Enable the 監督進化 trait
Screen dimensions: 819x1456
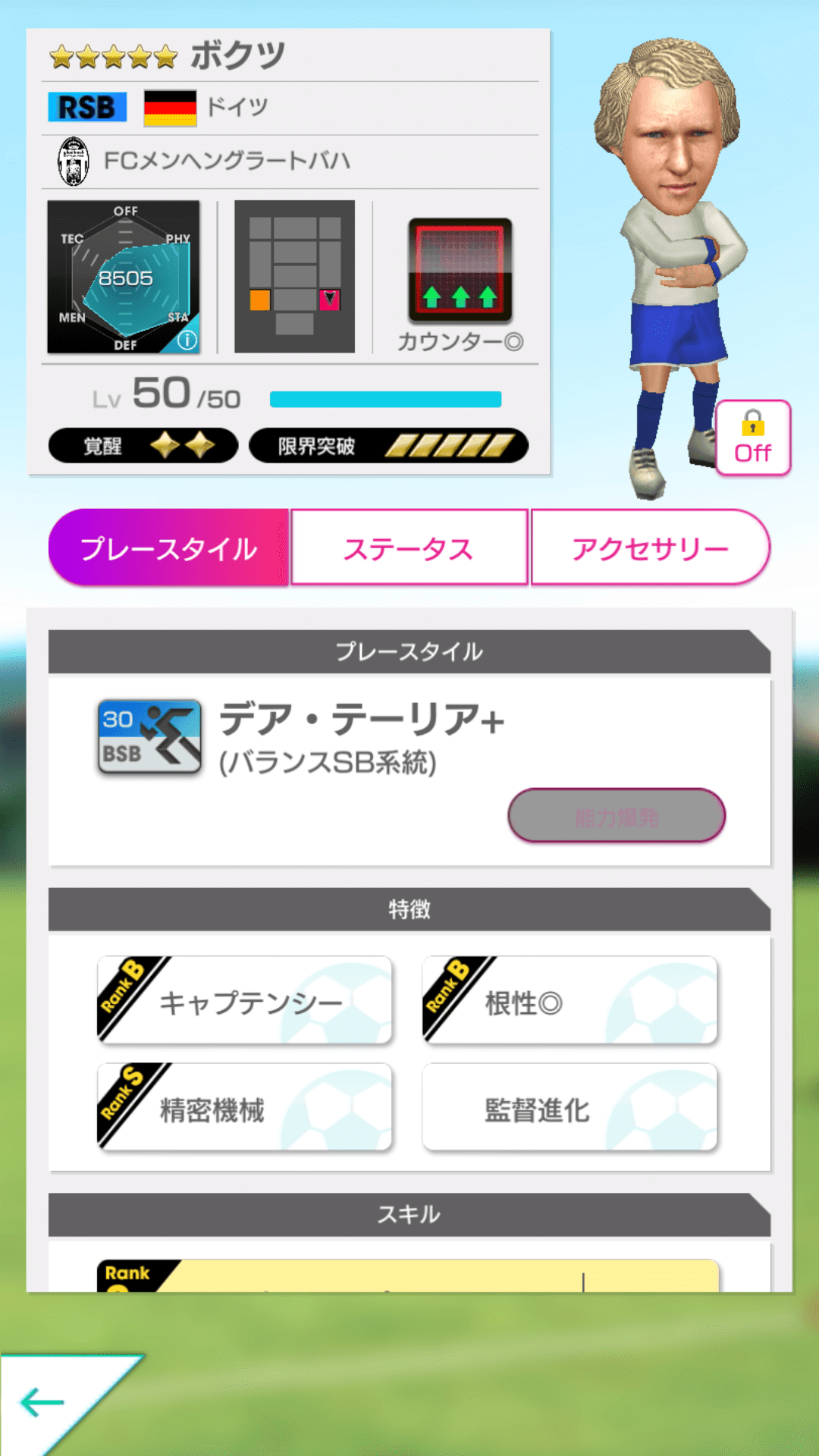pos(569,1106)
